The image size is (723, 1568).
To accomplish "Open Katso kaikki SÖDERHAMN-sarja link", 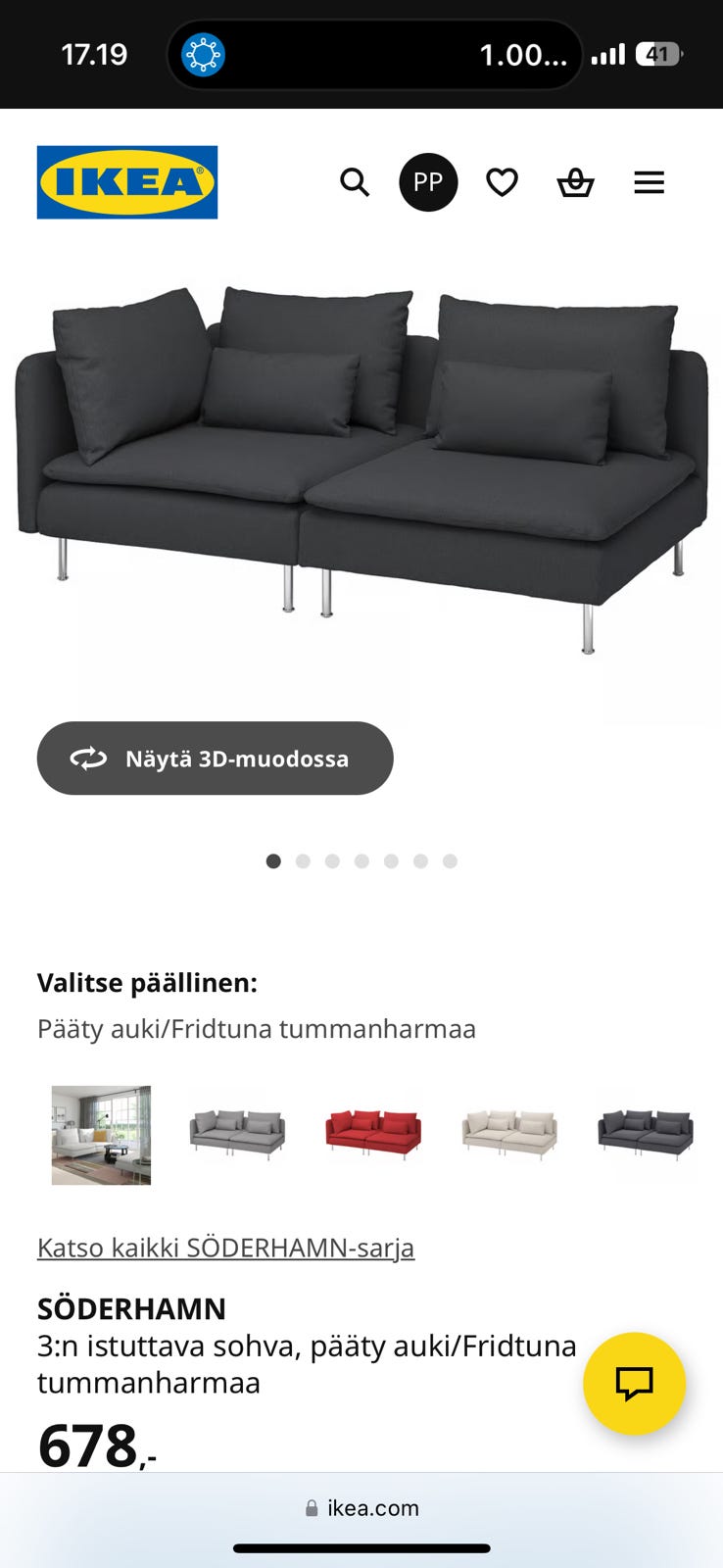I will 225,1248.
